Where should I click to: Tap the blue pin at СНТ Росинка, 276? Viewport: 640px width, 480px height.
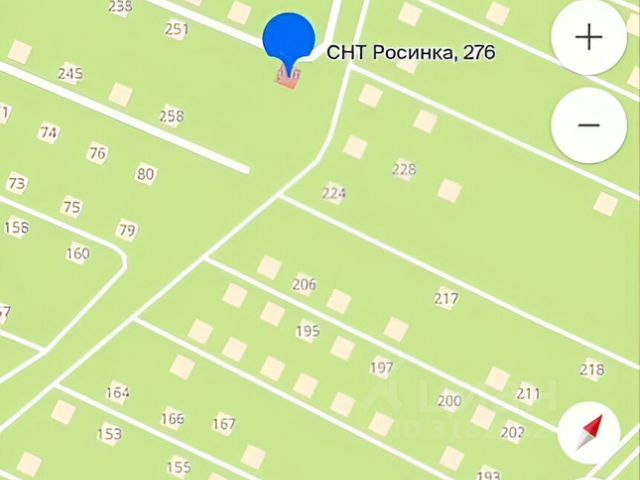point(288,42)
